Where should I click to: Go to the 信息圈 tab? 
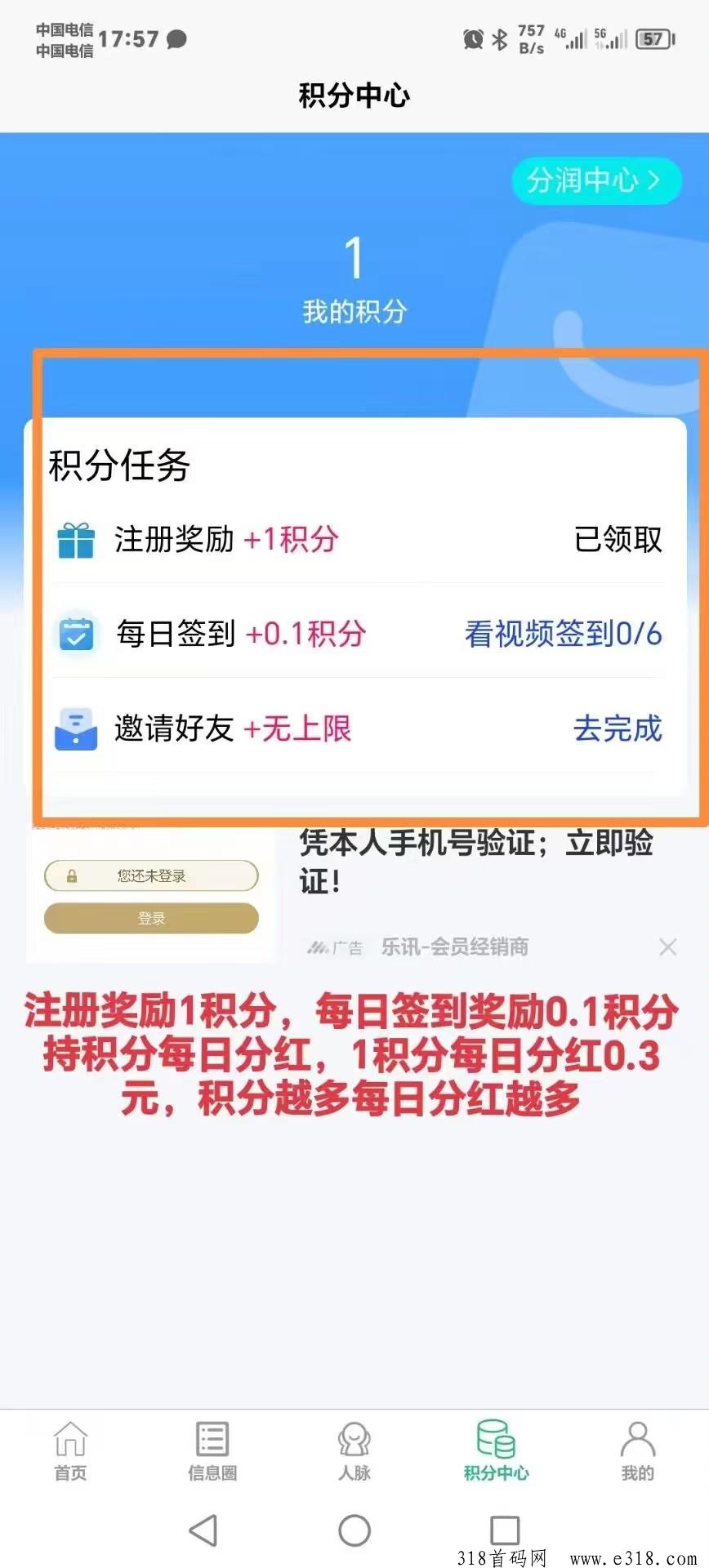click(x=212, y=1451)
